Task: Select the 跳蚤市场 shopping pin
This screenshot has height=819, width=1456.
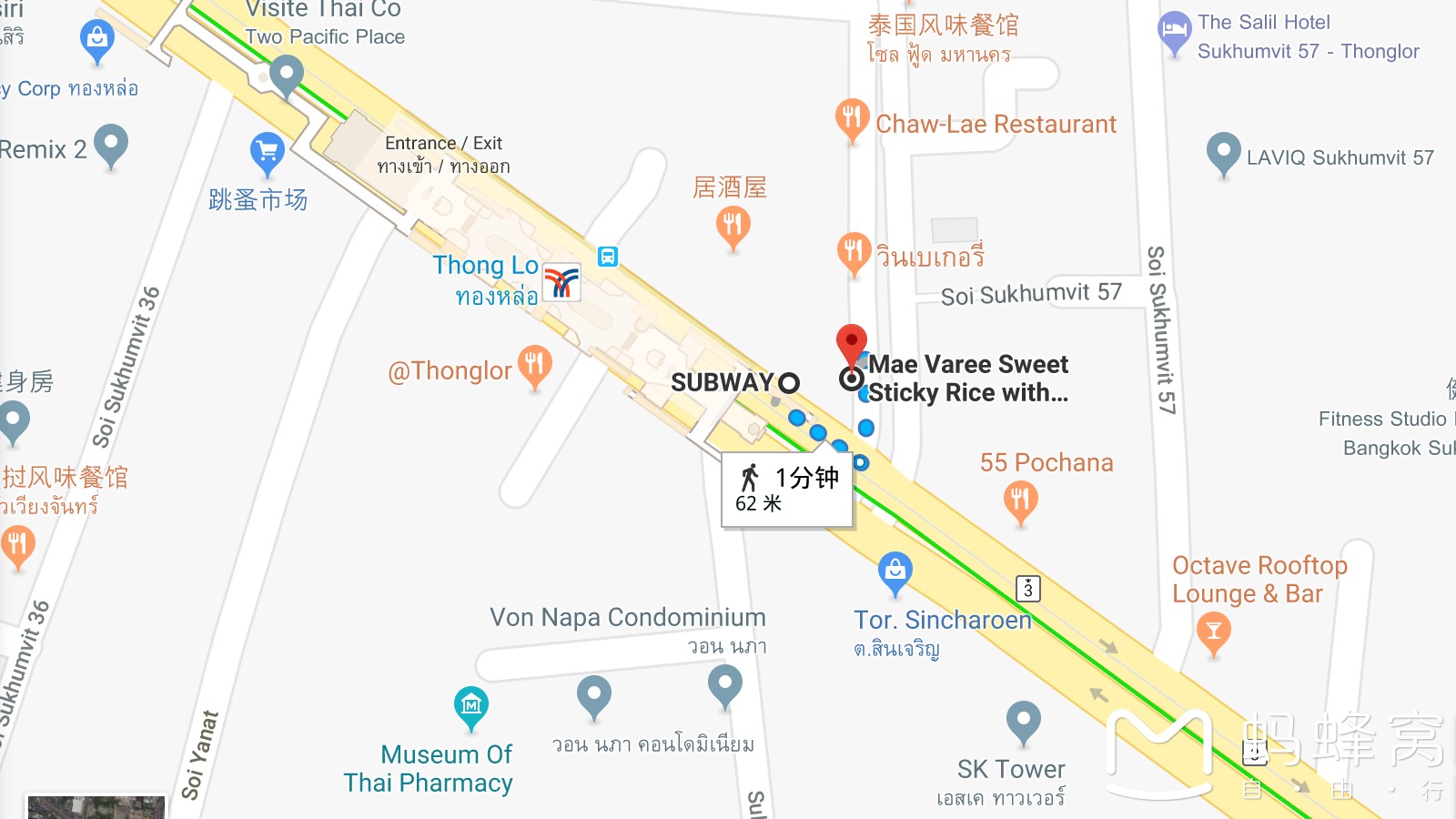Action: click(268, 153)
